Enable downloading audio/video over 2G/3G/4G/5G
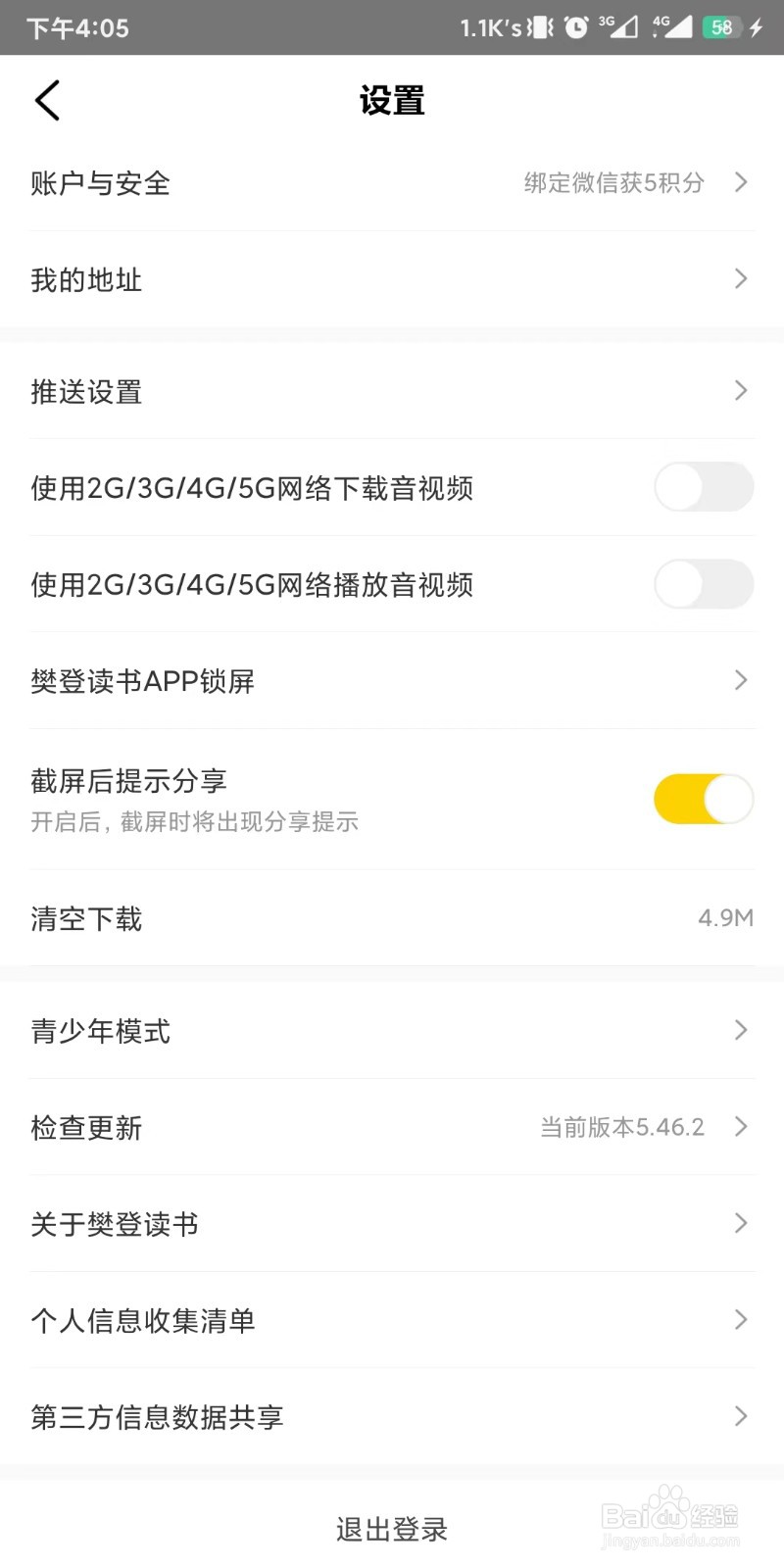Viewport: 784px width, 1568px height. tap(703, 487)
